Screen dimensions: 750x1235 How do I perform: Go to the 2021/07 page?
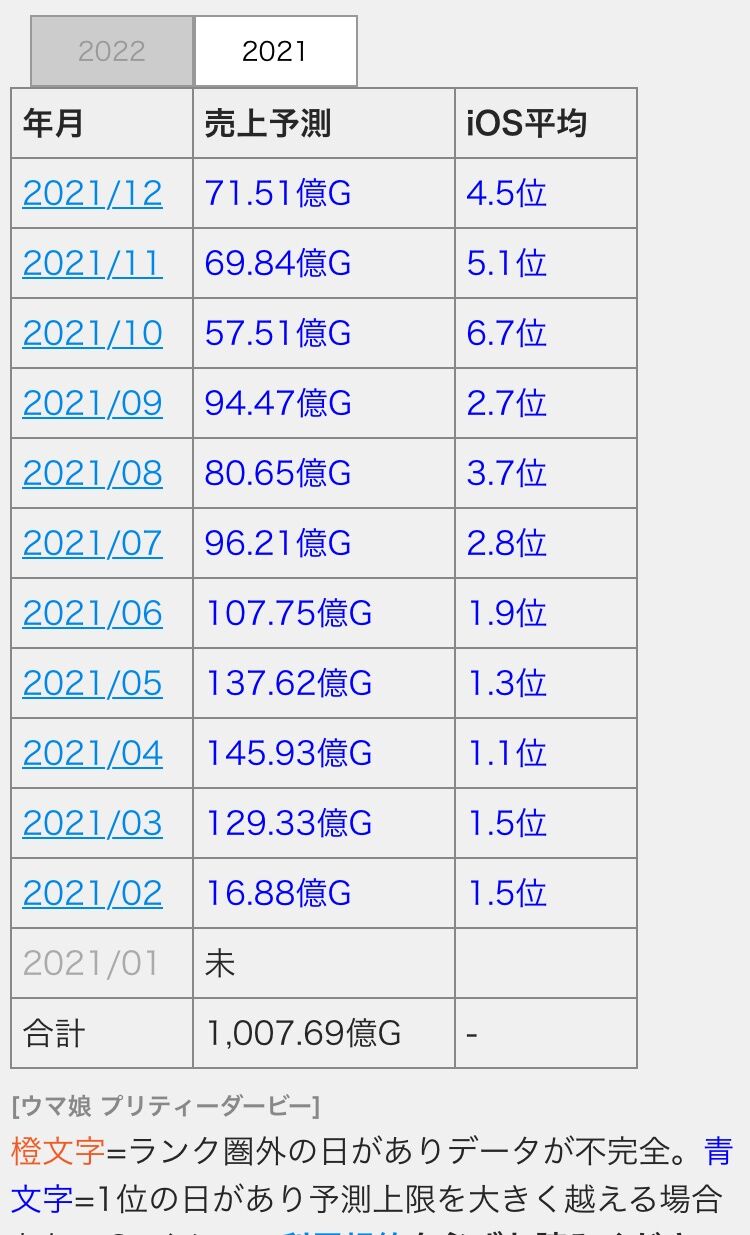click(x=92, y=543)
